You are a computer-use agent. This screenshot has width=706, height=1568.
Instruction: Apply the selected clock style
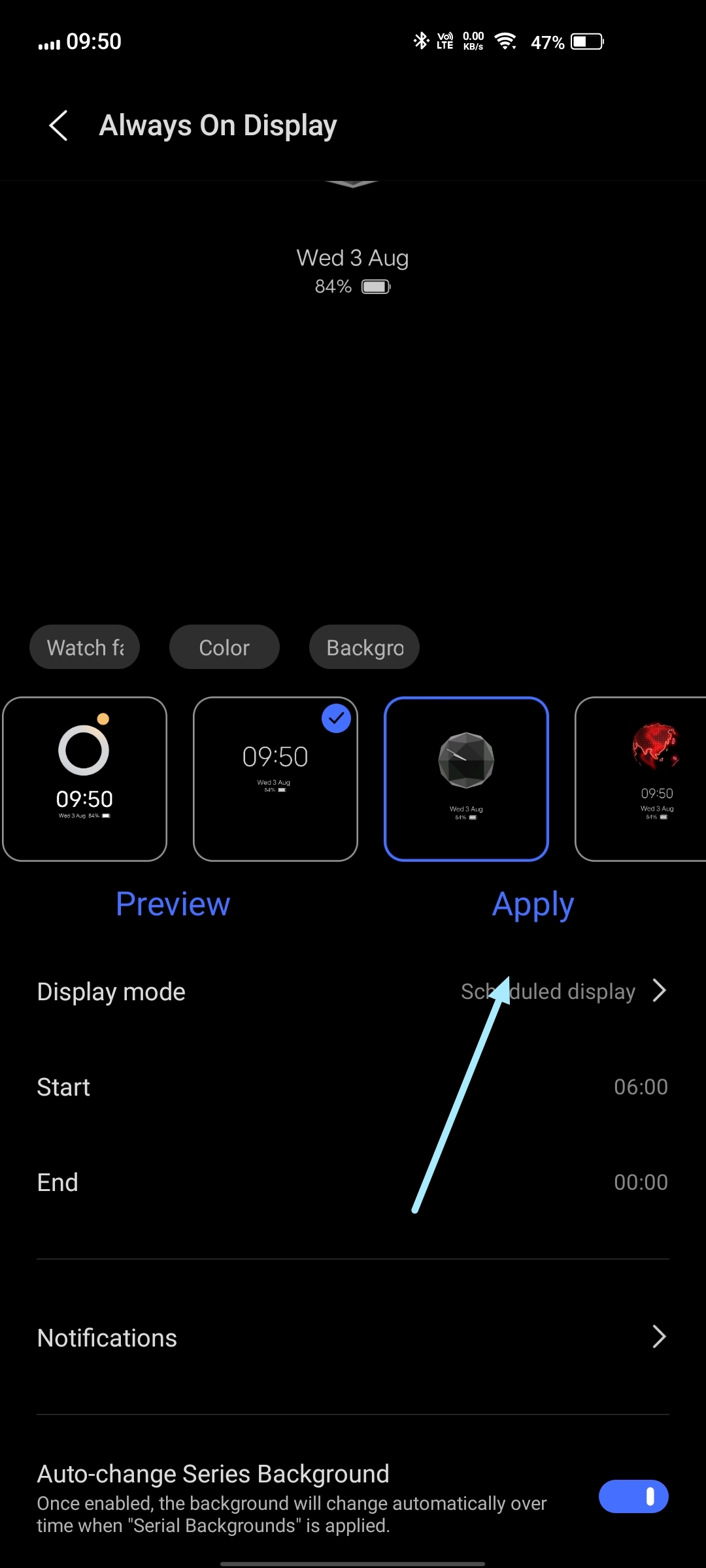(533, 904)
